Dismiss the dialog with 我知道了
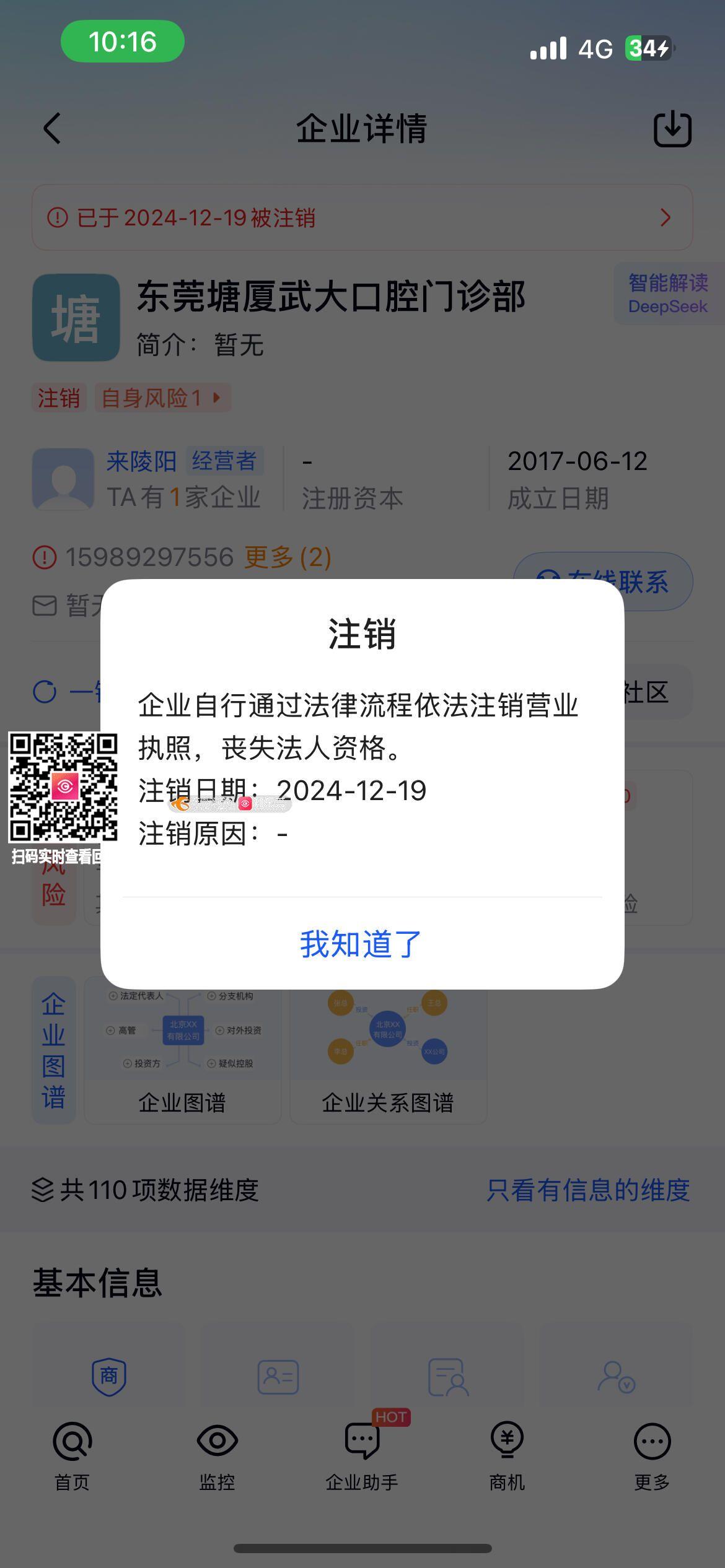Image resolution: width=725 pixels, height=1568 pixels. pyautogui.click(x=361, y=944)
